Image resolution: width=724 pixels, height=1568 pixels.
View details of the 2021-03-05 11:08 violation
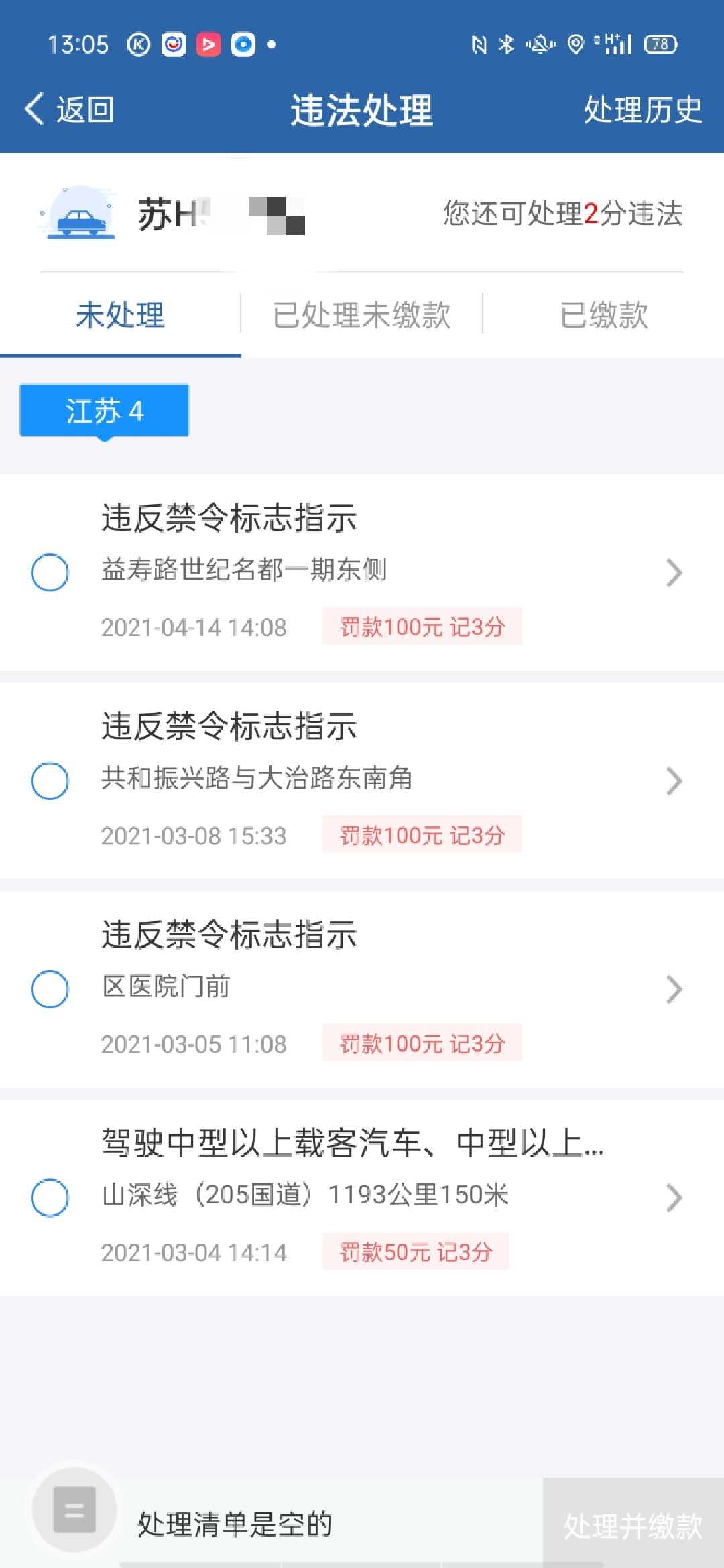(x=674, y=990)
